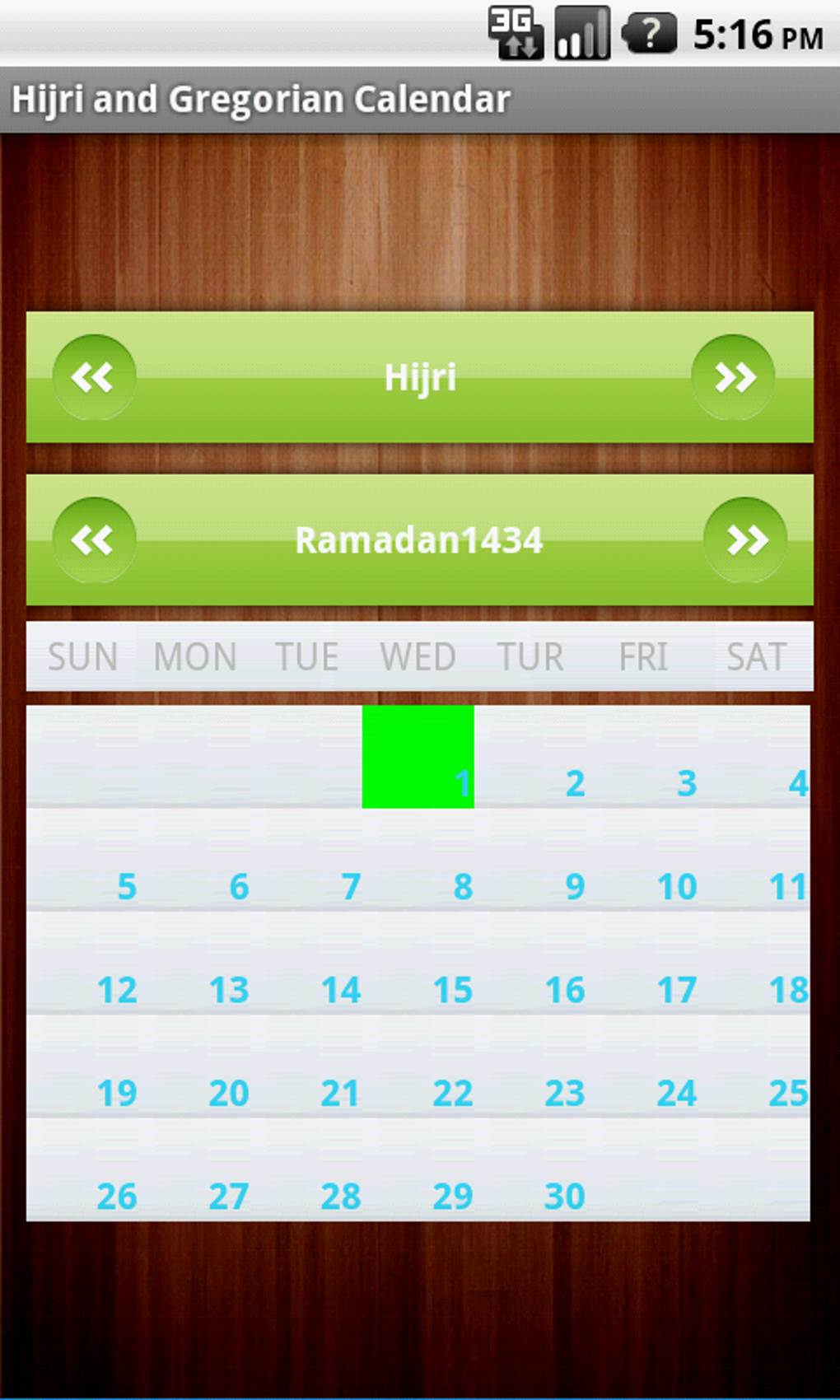Viewport: 840px width, 1400px height.
Task: Select day 2 in the calendar
Action: 530,757
